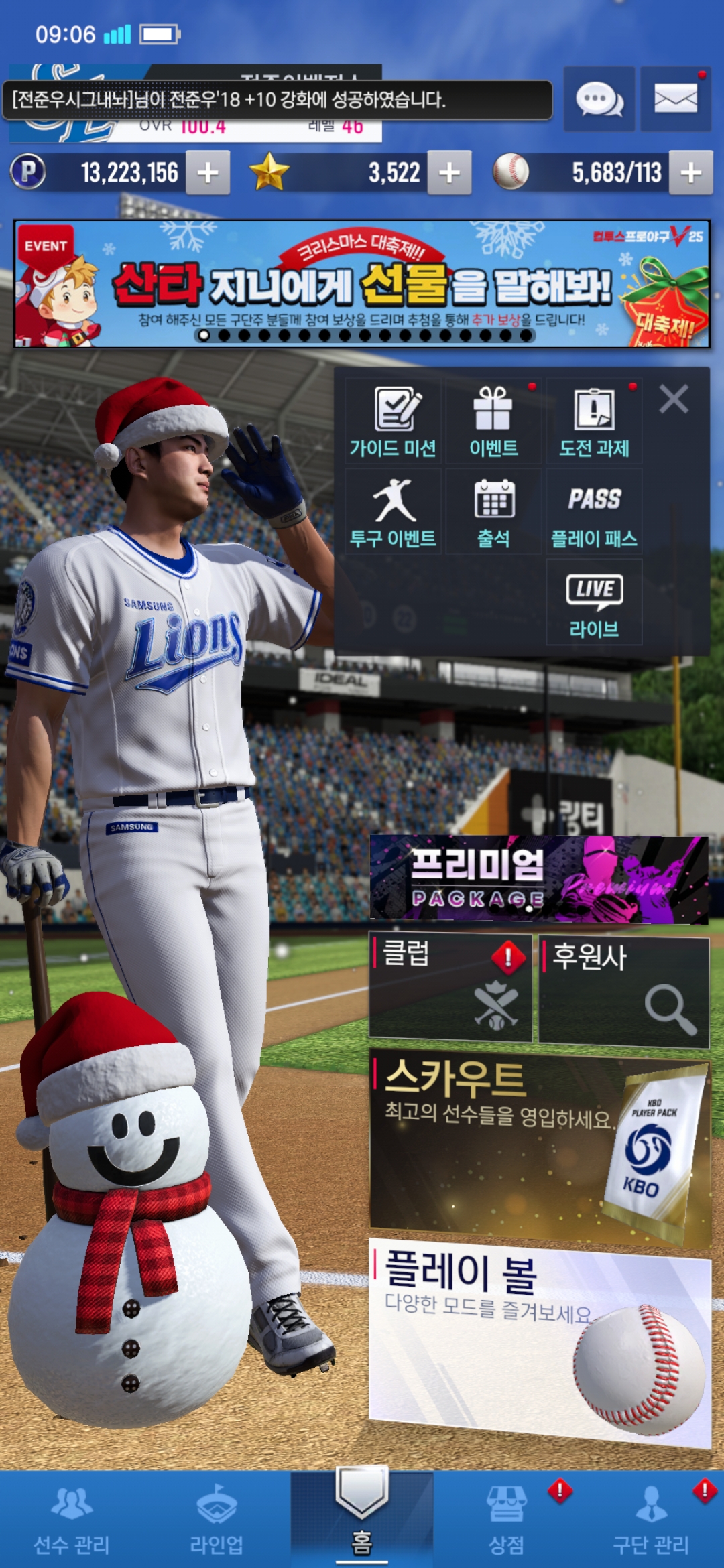This screenshot has width=724, height=1568.
Task: Open the 클럽 card
Action: tap(450, 988)
